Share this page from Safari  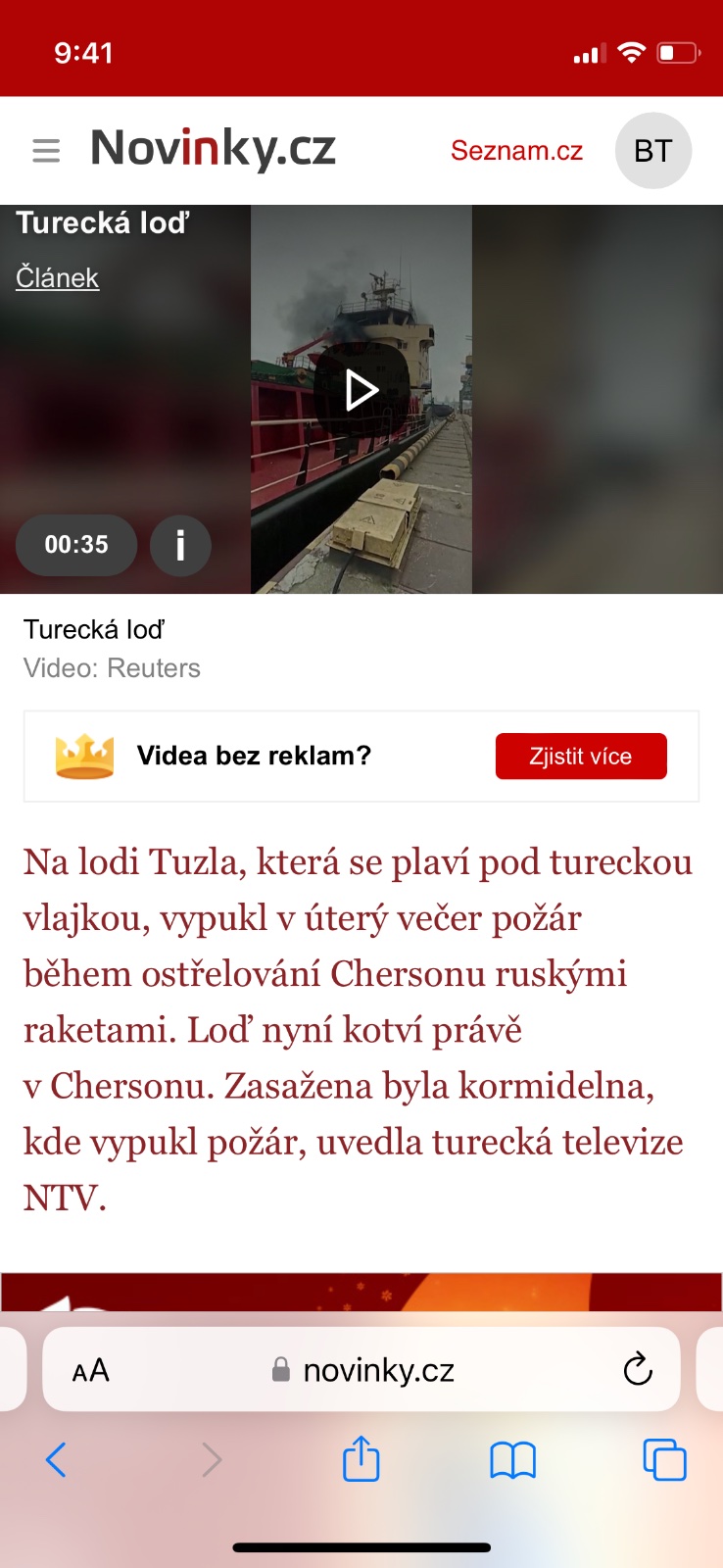tap(361, 1459)
